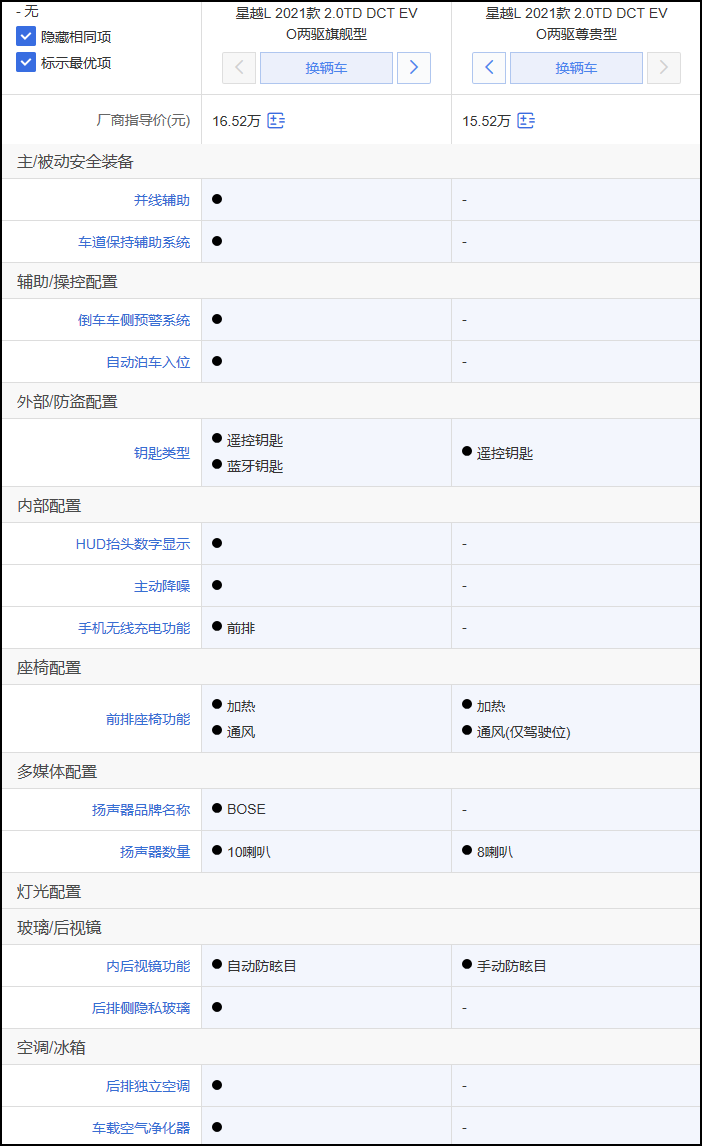
Task: Toggle the 标示最优项 checkbox
Action: [26, 63]
